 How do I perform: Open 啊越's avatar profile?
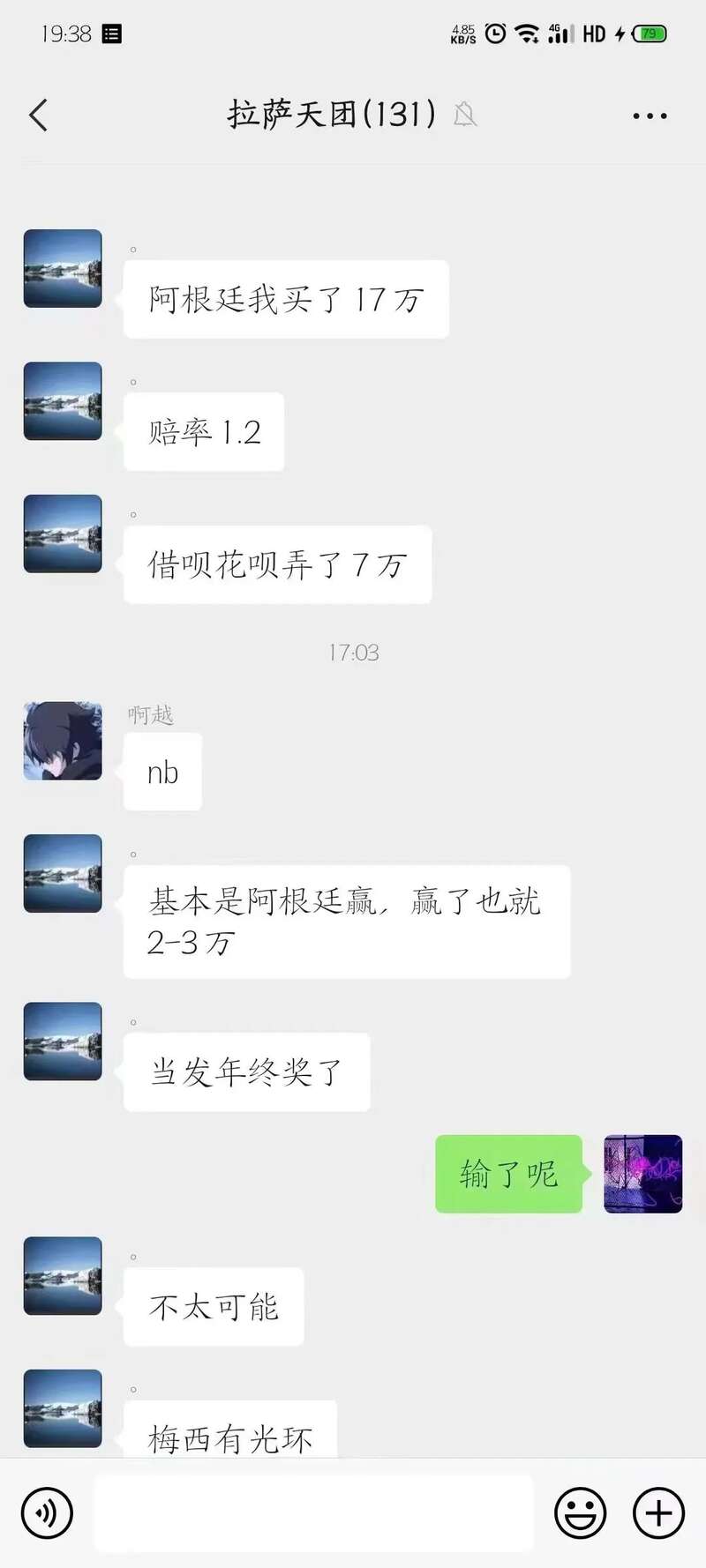[x=63, y=741]
